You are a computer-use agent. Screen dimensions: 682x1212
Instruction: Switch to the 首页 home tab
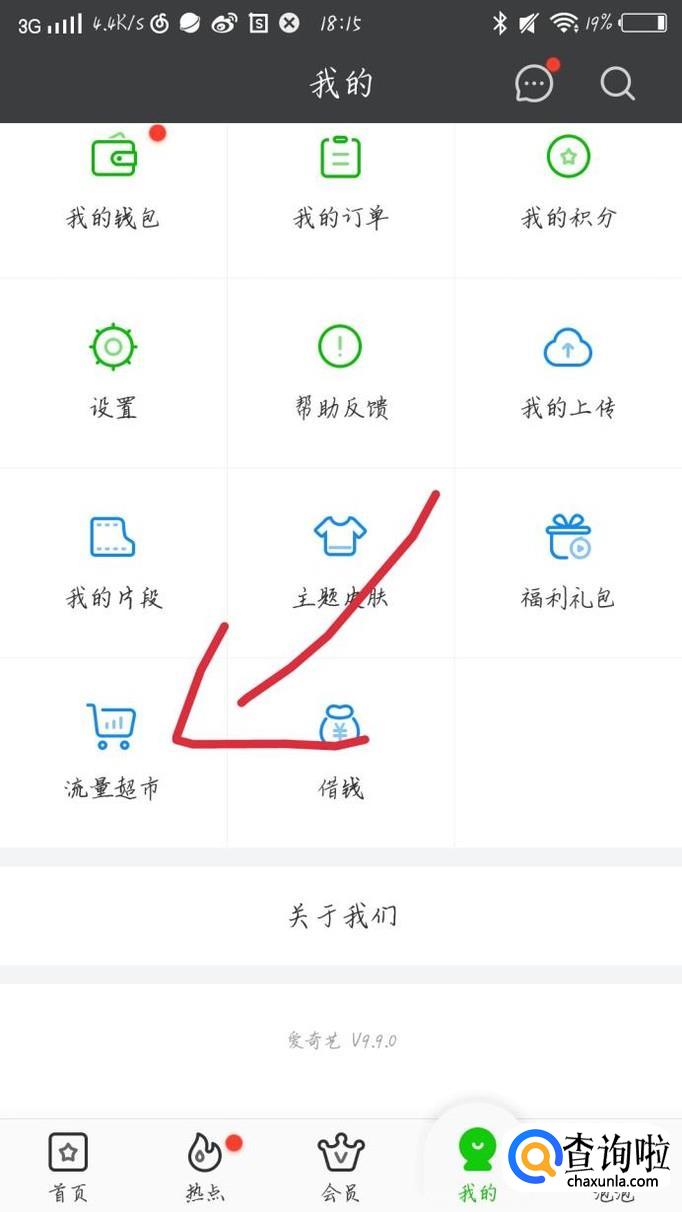(x=67, y=1165)
